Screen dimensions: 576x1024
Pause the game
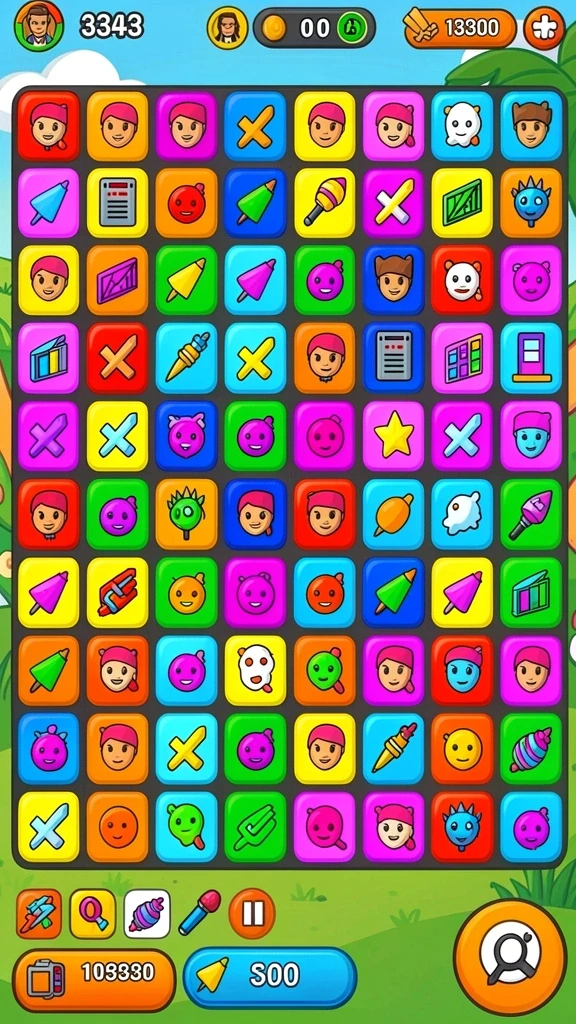(x=252, y=913)
